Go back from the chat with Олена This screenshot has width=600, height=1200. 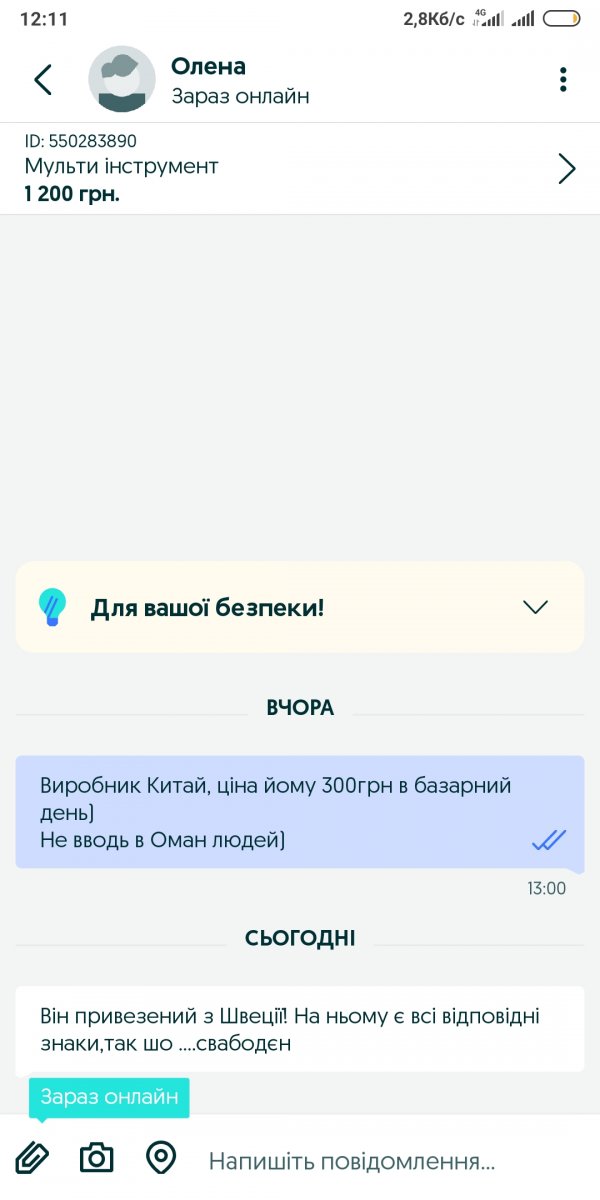[x=42, y=79]
